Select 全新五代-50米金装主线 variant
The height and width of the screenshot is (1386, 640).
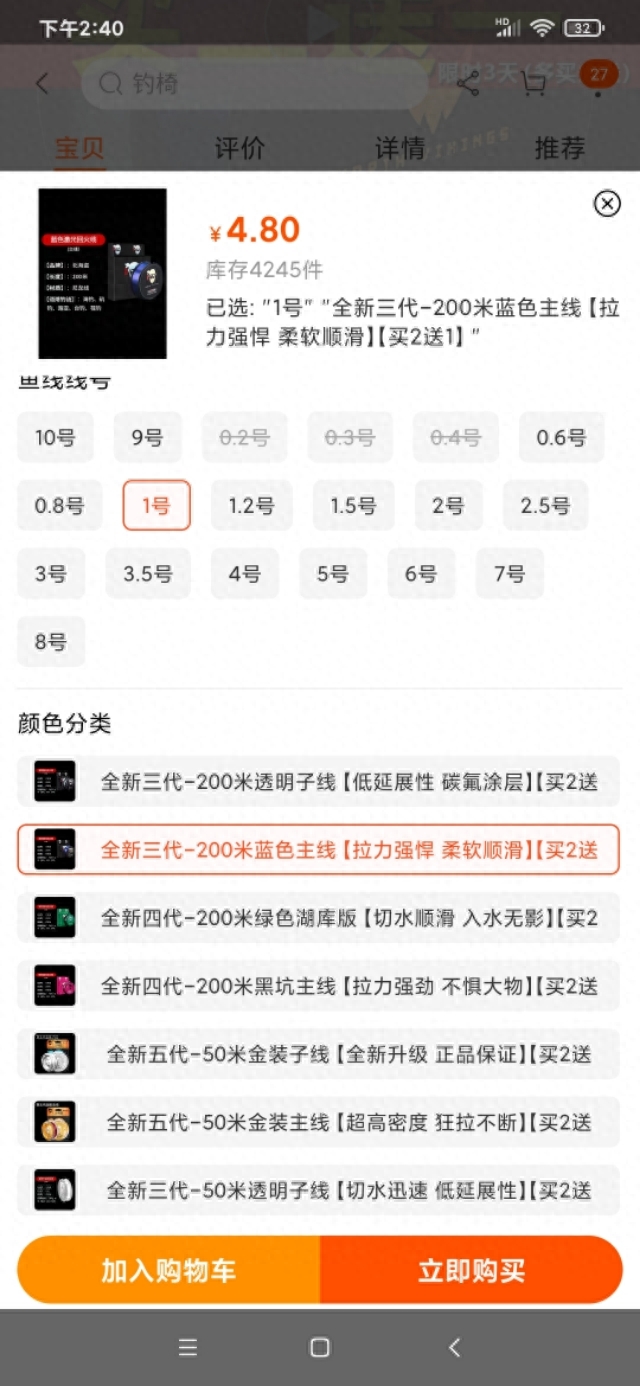click(319, 1121)
